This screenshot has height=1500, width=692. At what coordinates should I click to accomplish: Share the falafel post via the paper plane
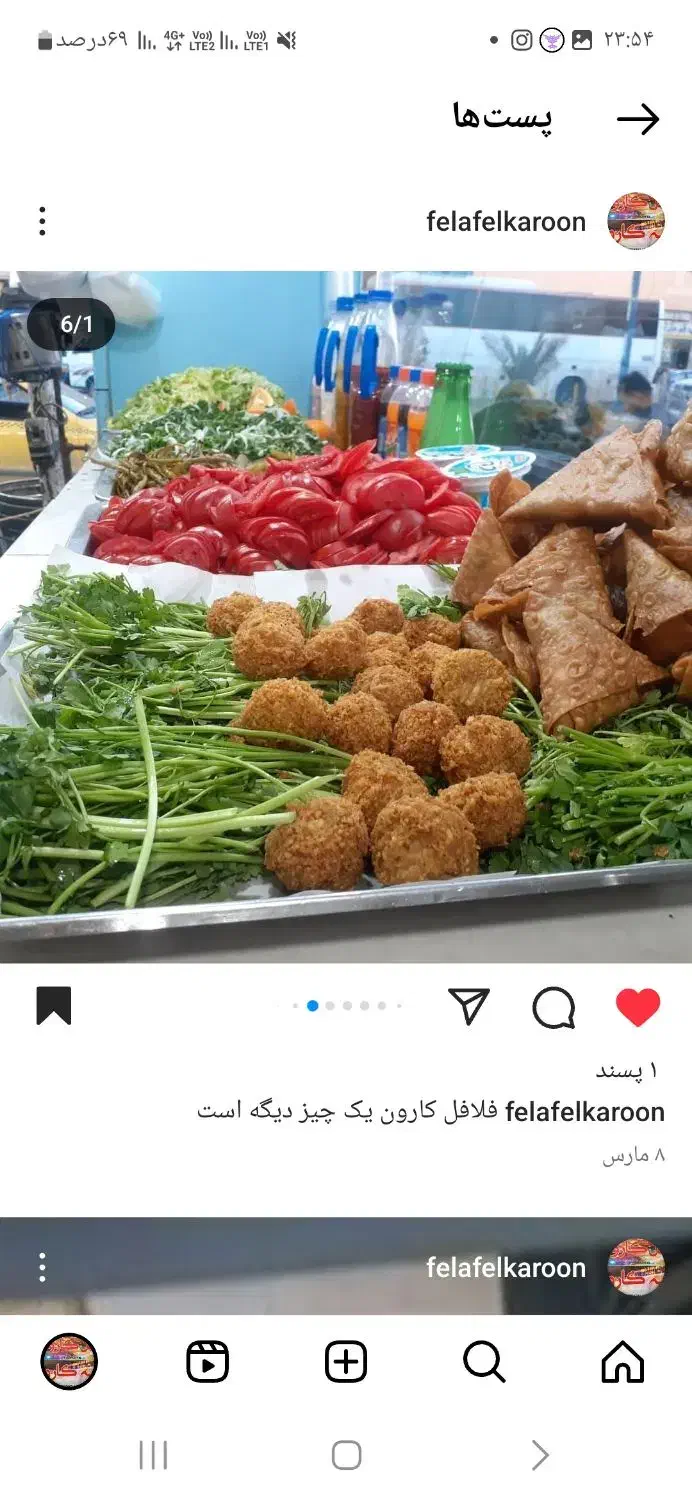468,1006
